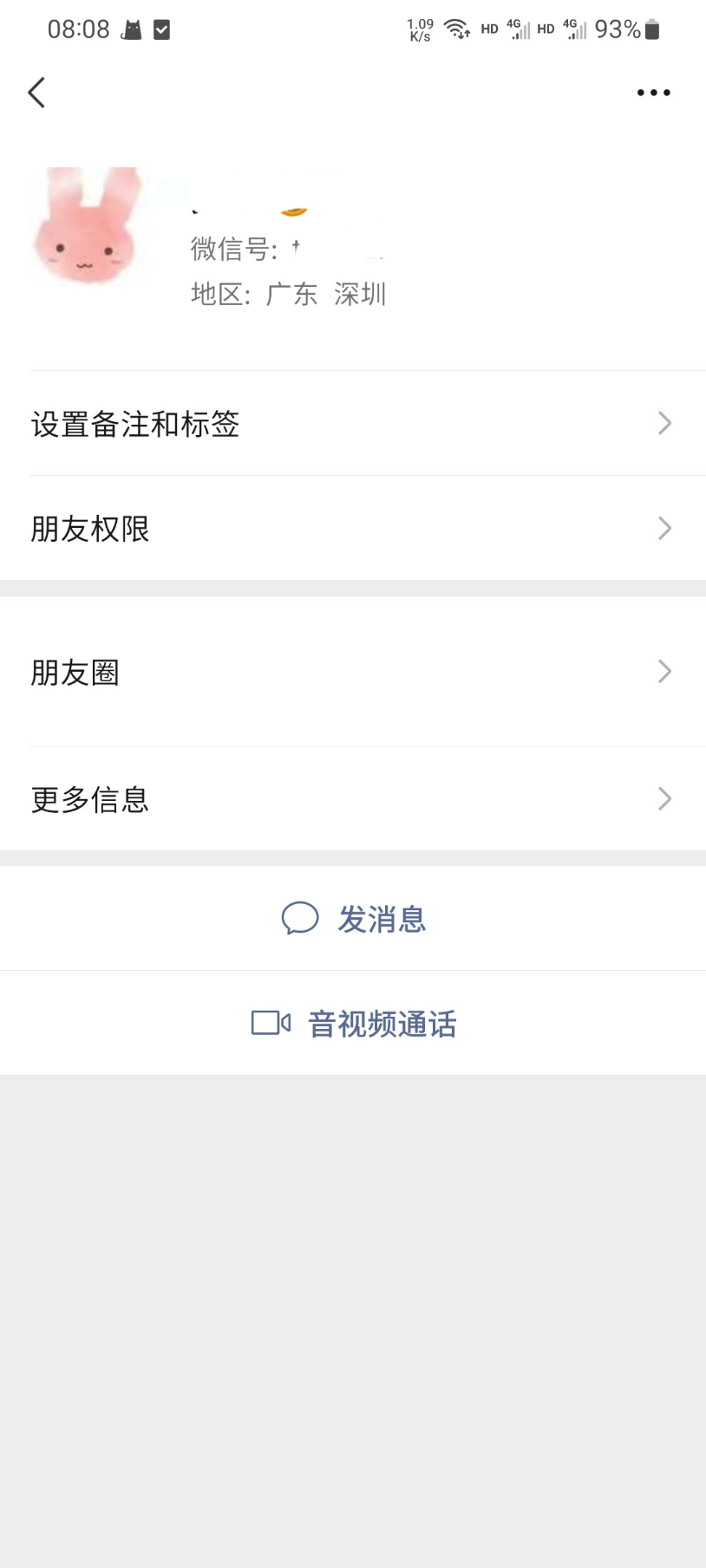Open this contact's 朋友圈
This screenshot has height=1568, width=706.
pyautogui.click(x=353, y=672)
